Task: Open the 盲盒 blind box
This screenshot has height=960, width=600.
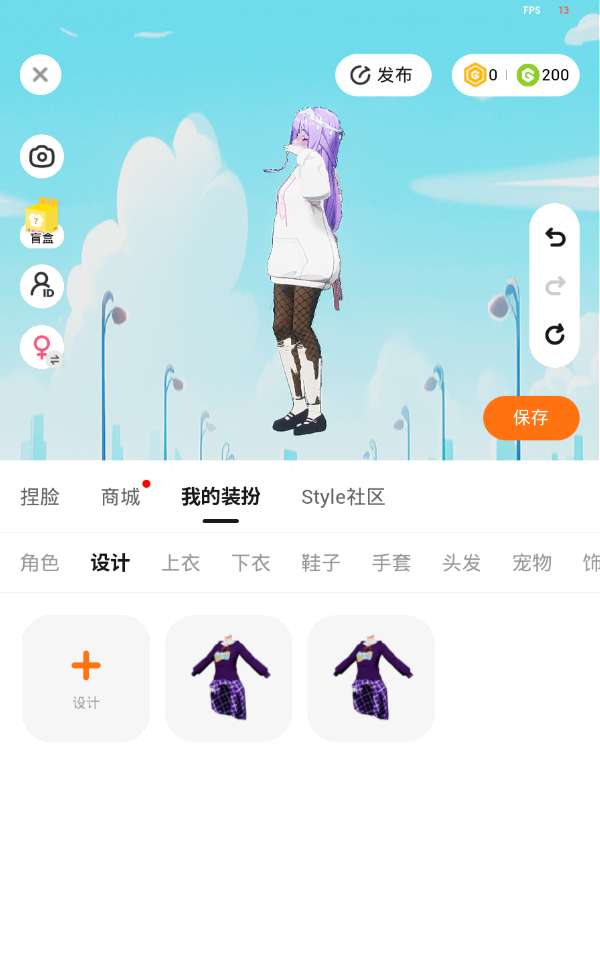Action: [42, 222]
